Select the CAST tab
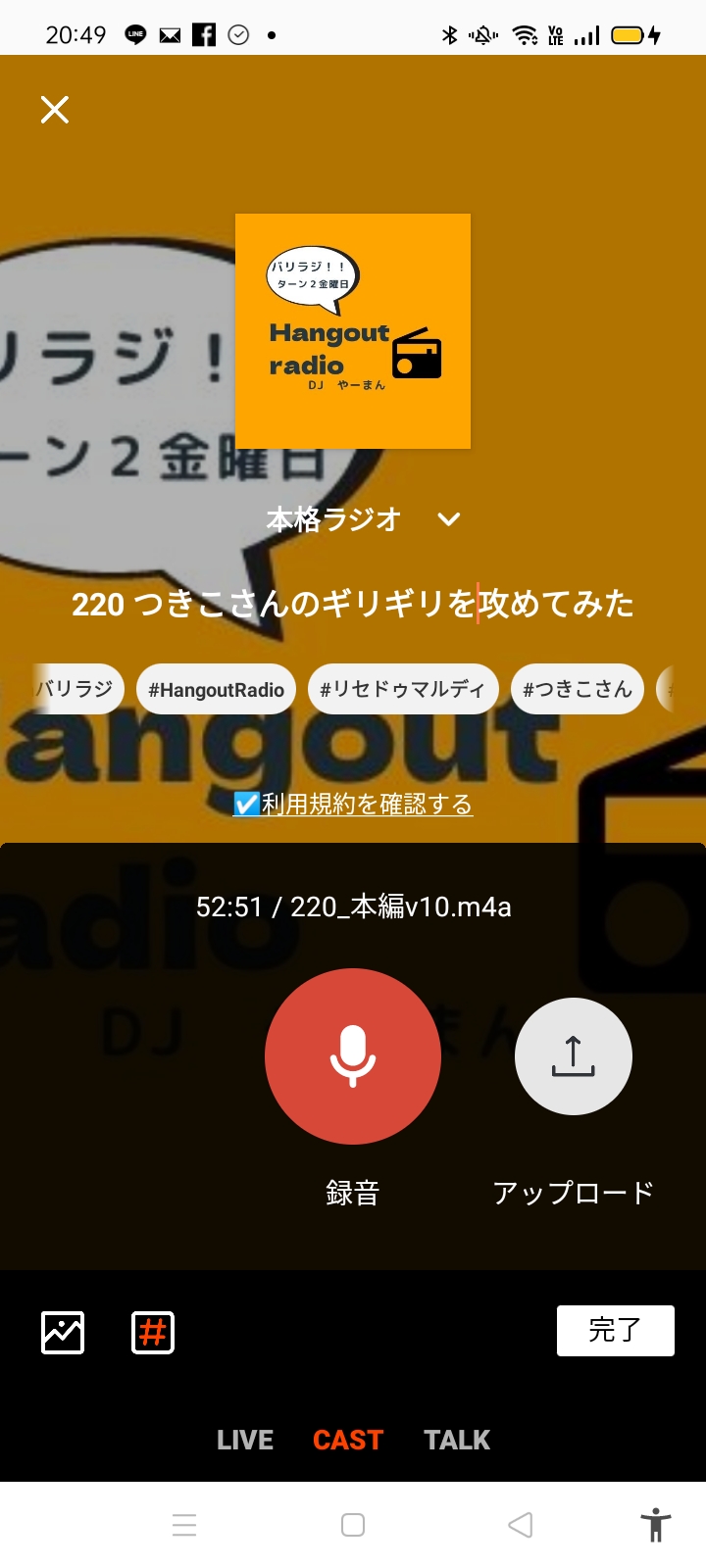The height and width of the screenshot is (1568, 706). (347, 1440)
